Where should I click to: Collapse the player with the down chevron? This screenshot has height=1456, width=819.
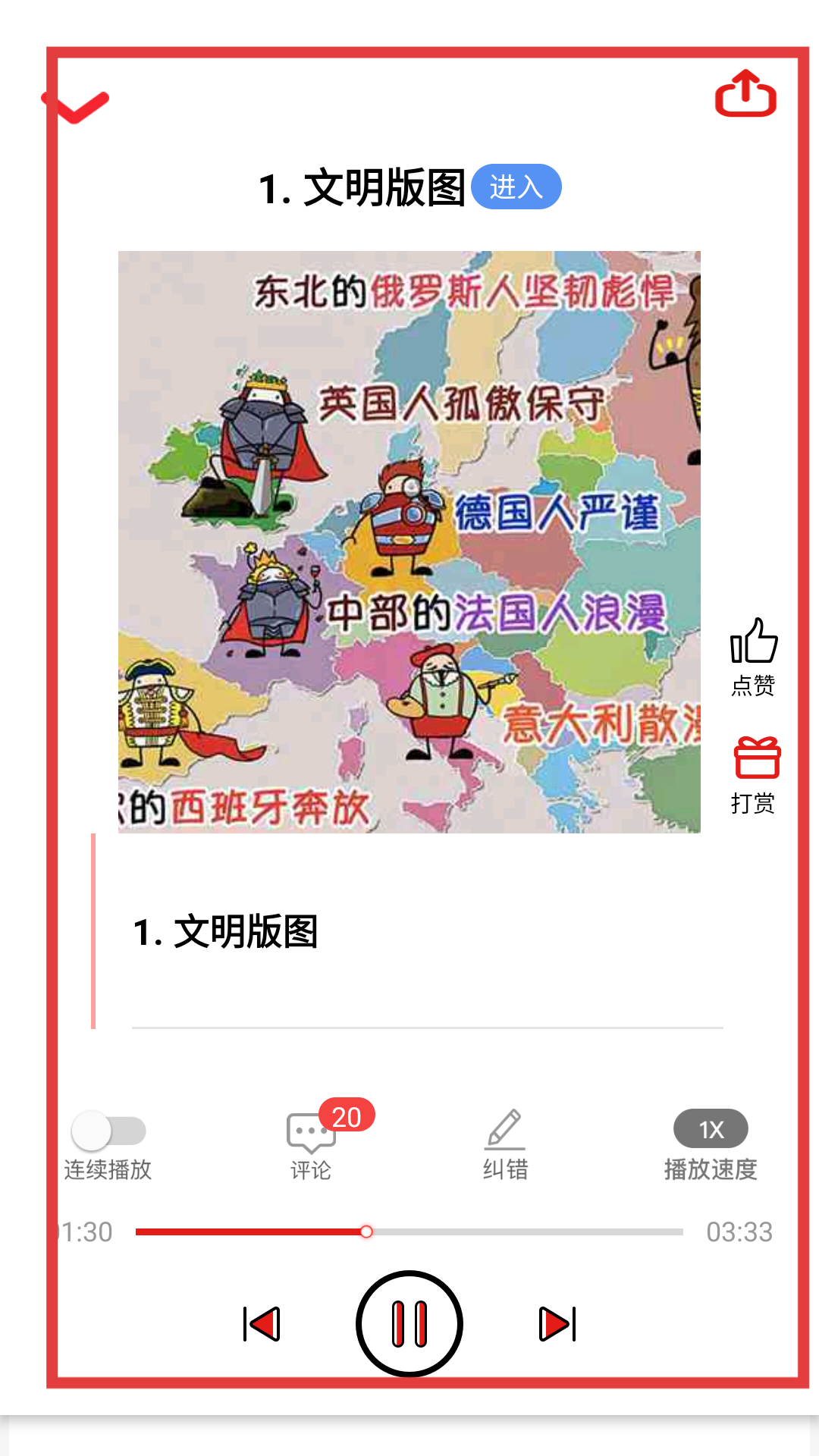tap(76, 106)
